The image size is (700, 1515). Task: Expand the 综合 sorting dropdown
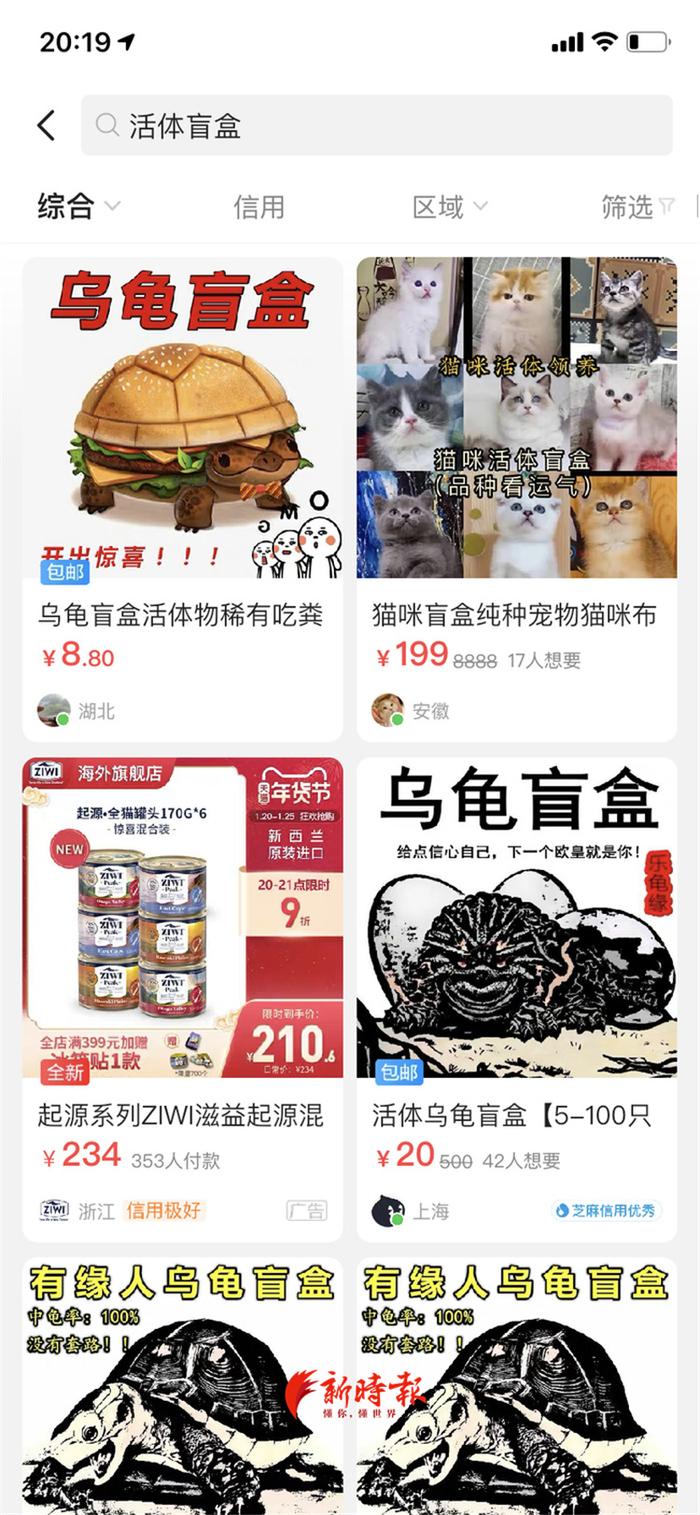pyautogui.click(x=78, y=207)
